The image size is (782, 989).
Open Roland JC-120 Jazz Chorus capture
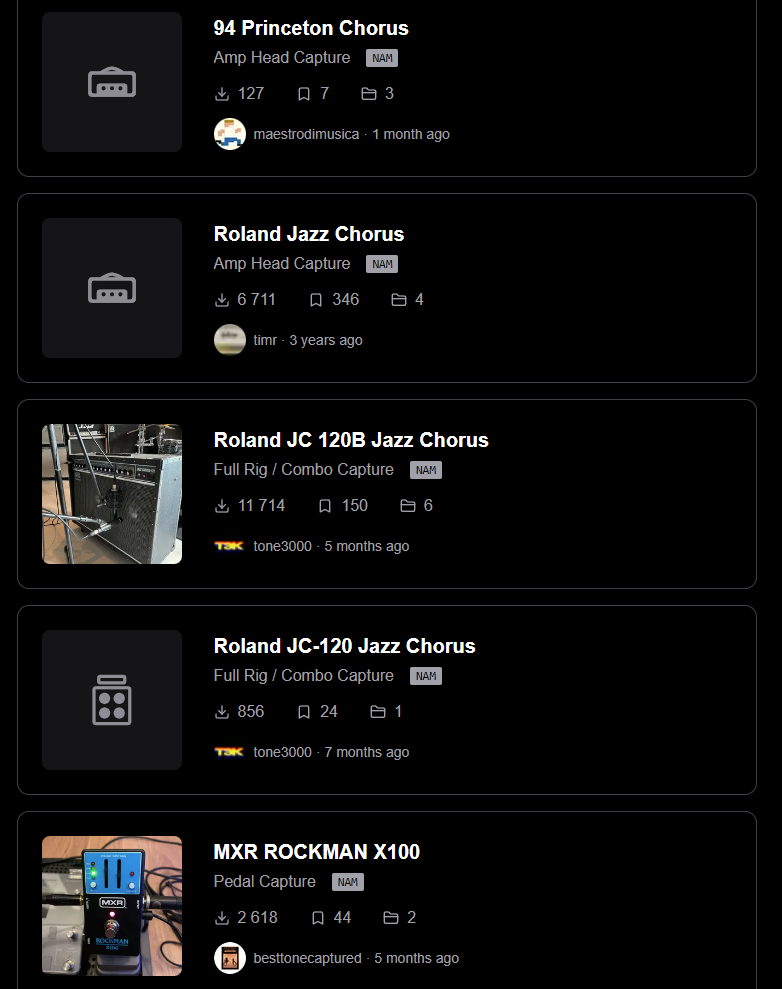coord(344,646)
